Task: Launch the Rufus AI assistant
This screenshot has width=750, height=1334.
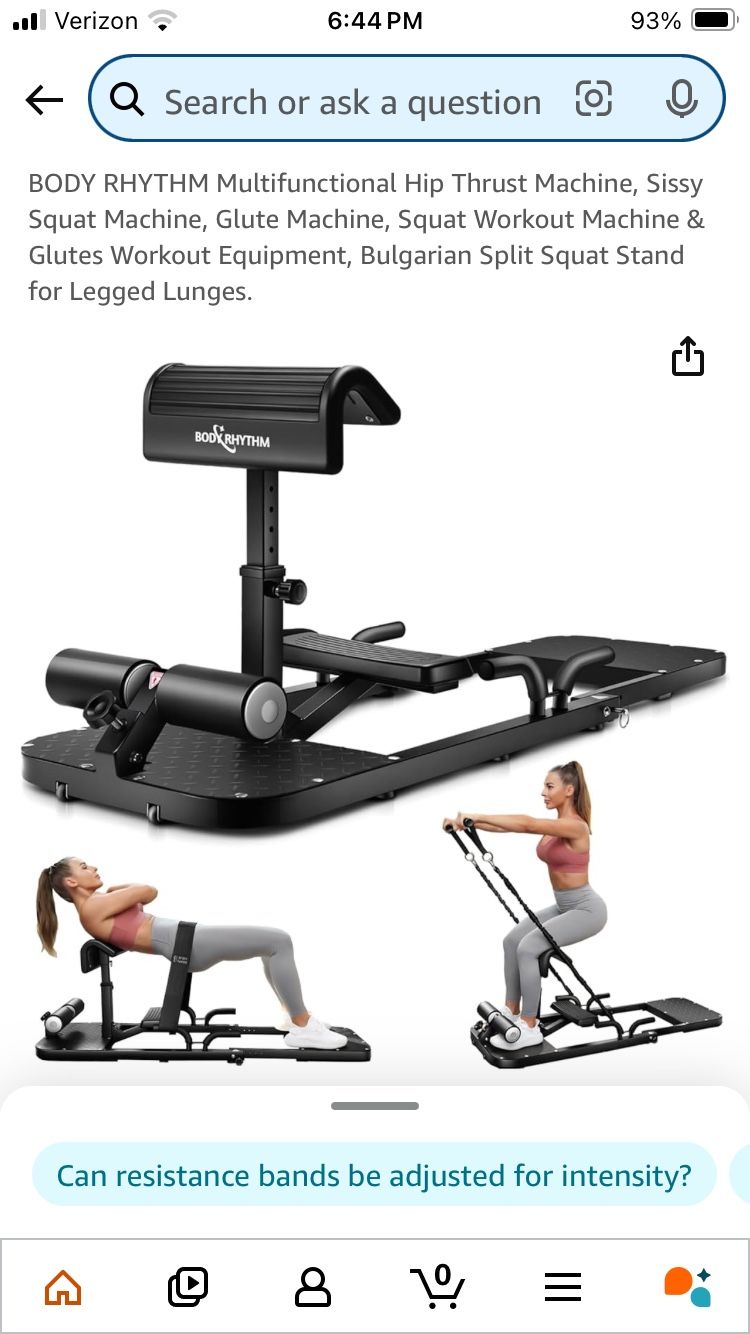Action: pyautogui.click(x=688, y=1286)
